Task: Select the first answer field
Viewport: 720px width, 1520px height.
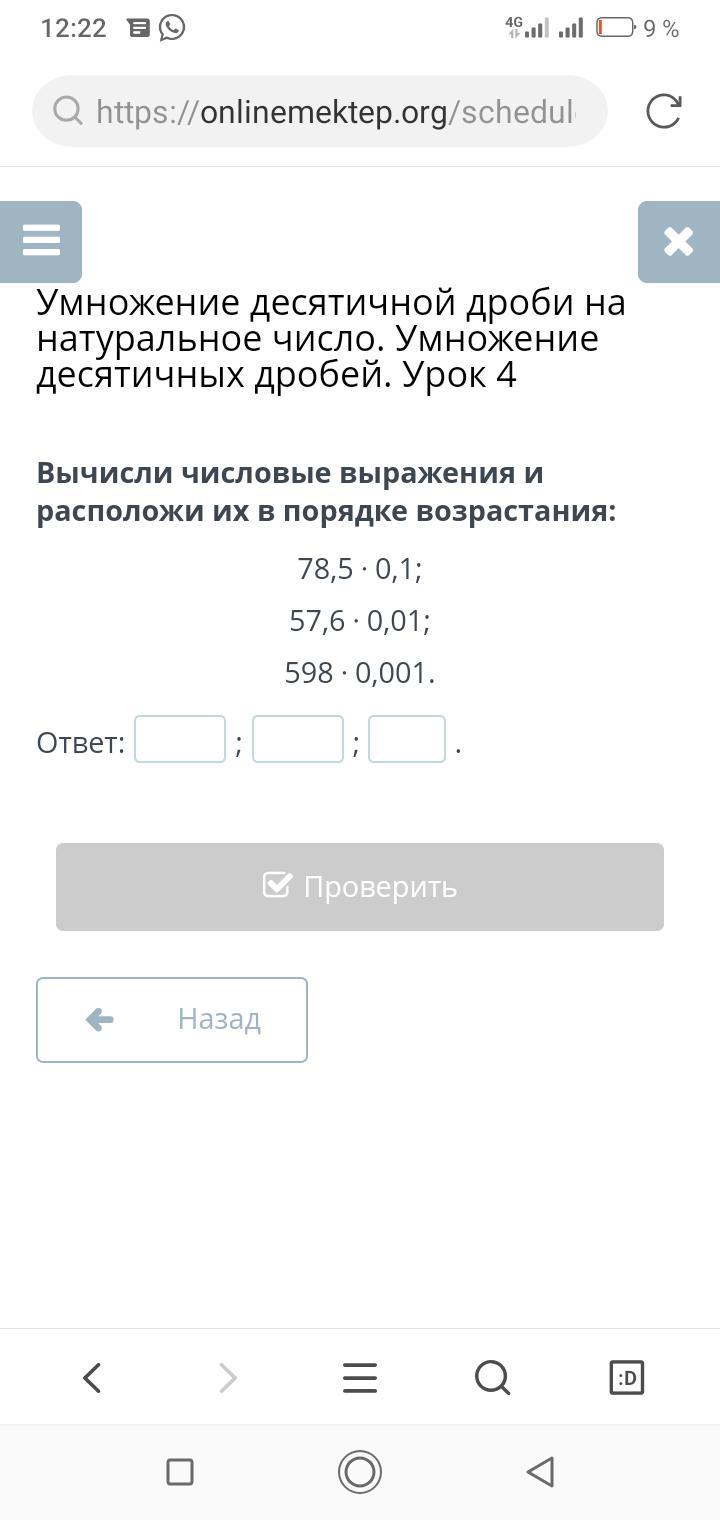Action: point(180,739)
